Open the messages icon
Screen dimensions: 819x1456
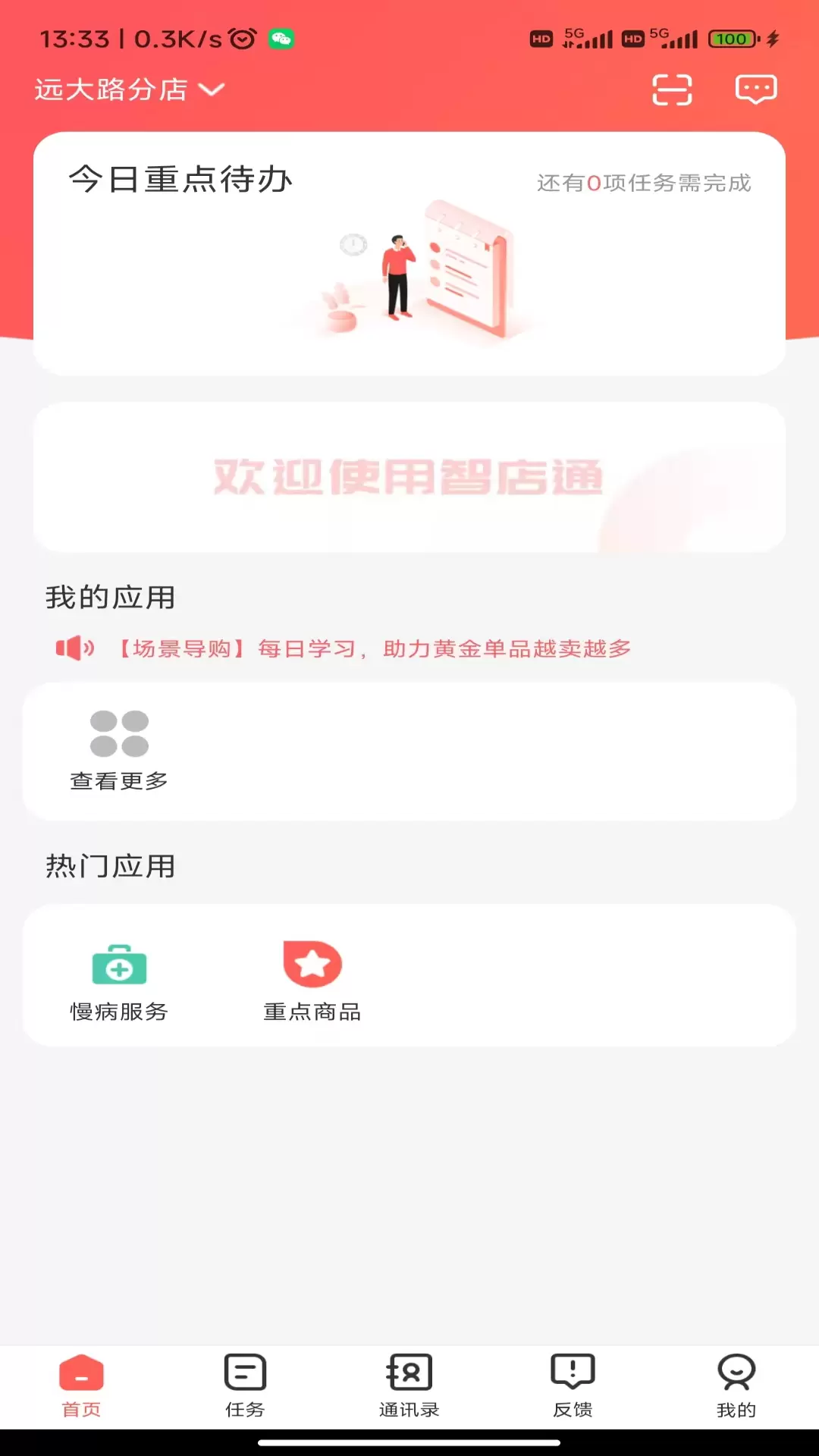[756, 89]
